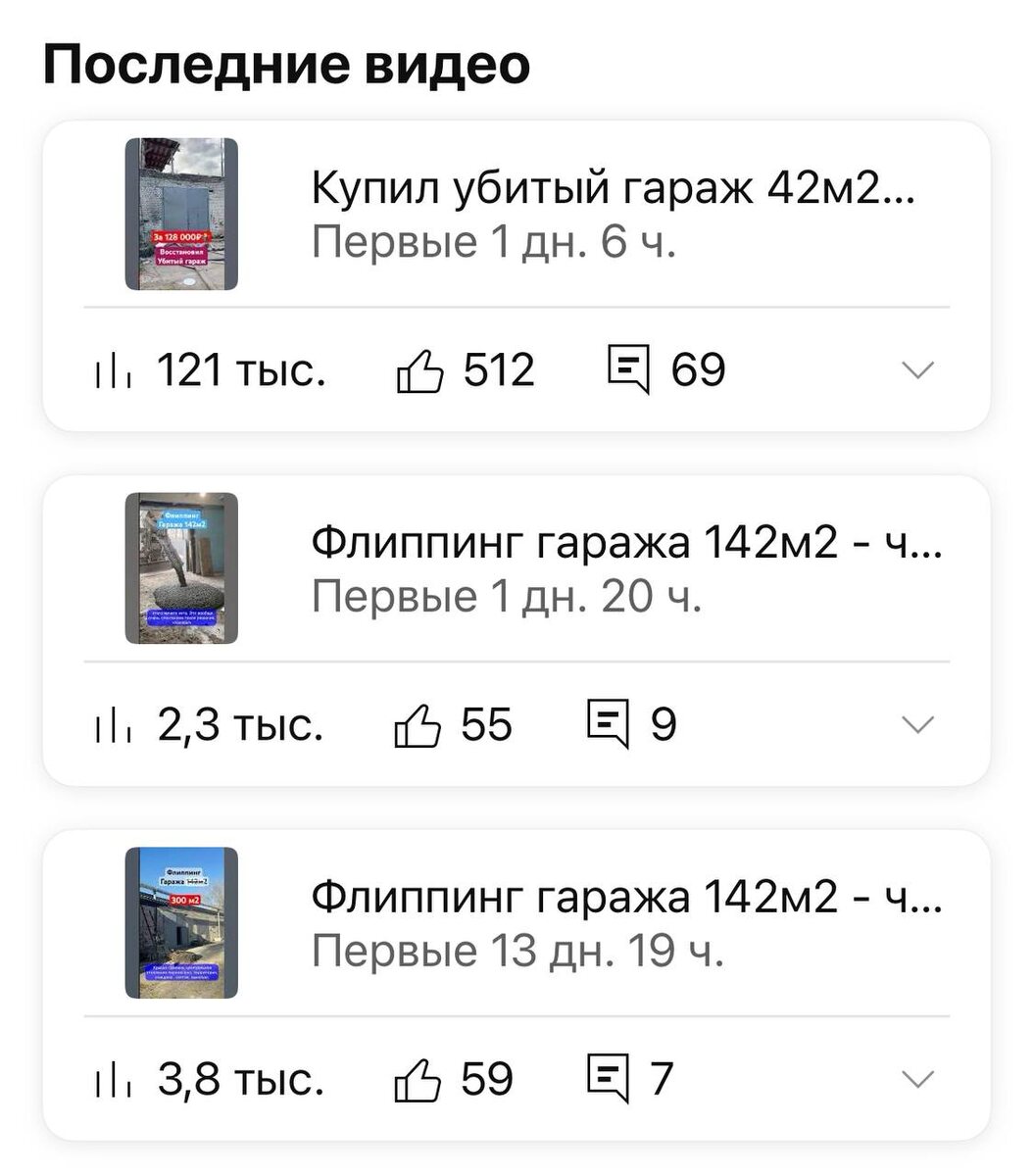Open the Флиппинг гаража video with 13 дн. 19 ч.
Viewport: 1033px width, 1176px height.
pos(626,898)
